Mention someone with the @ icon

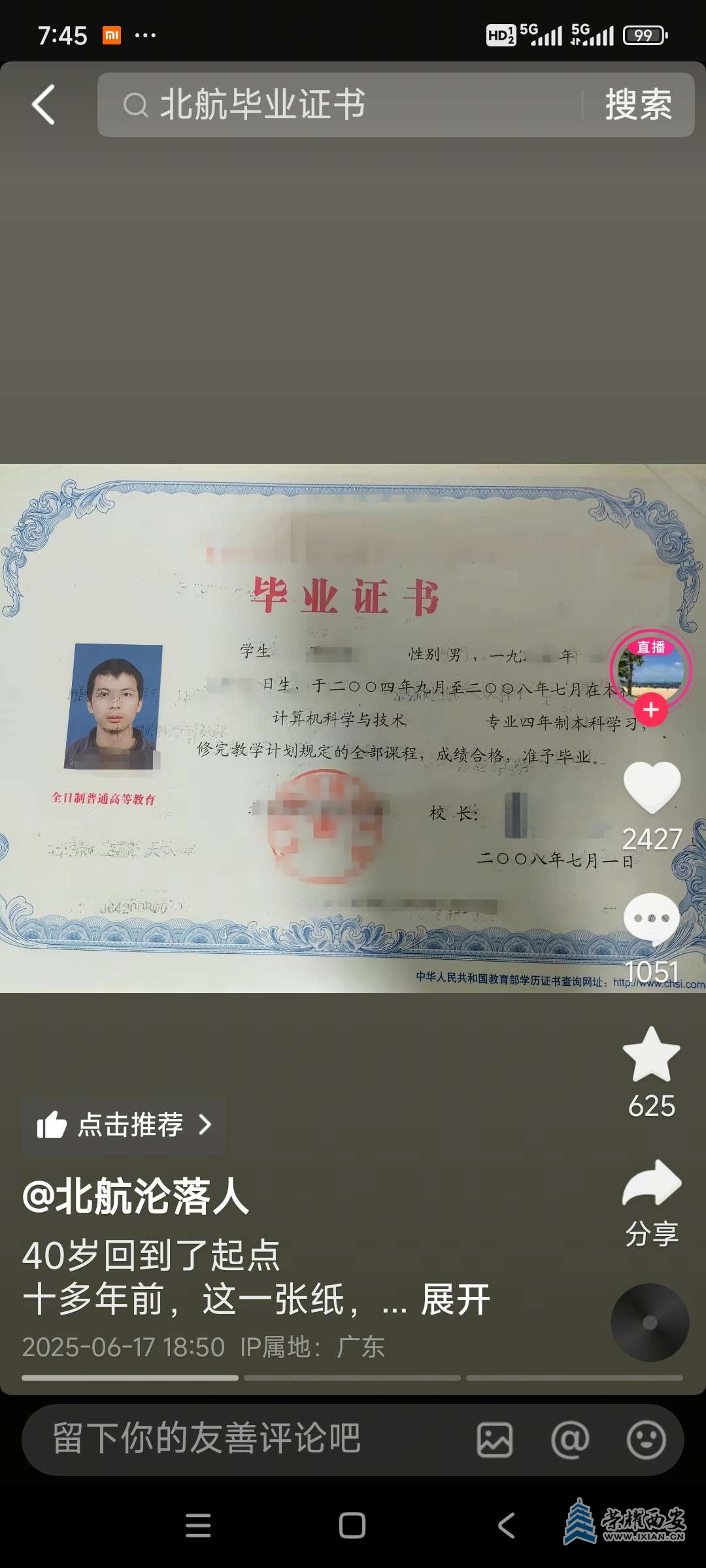pos(570,1440)
